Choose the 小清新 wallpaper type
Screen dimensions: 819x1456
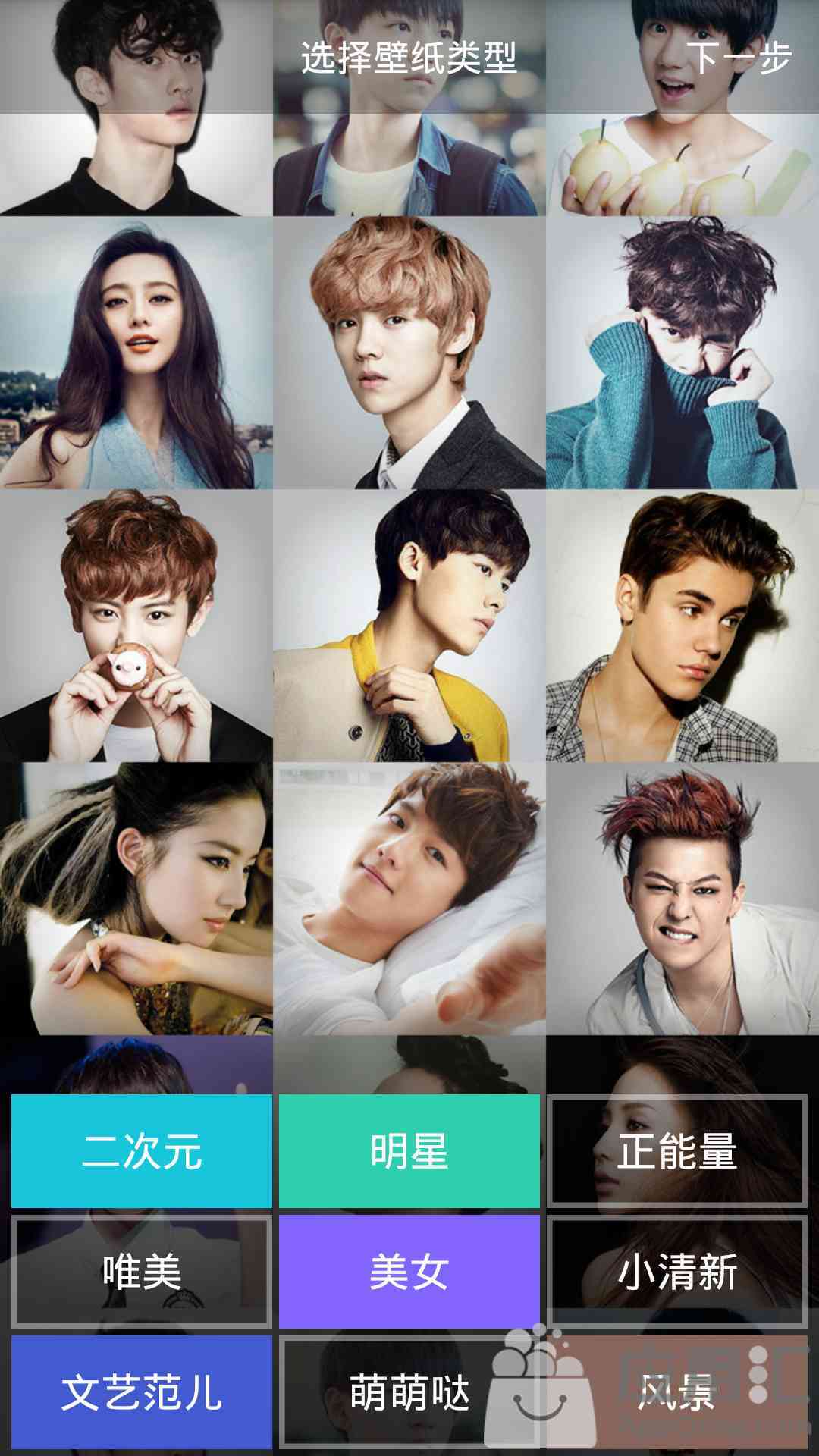(677, 1272)
